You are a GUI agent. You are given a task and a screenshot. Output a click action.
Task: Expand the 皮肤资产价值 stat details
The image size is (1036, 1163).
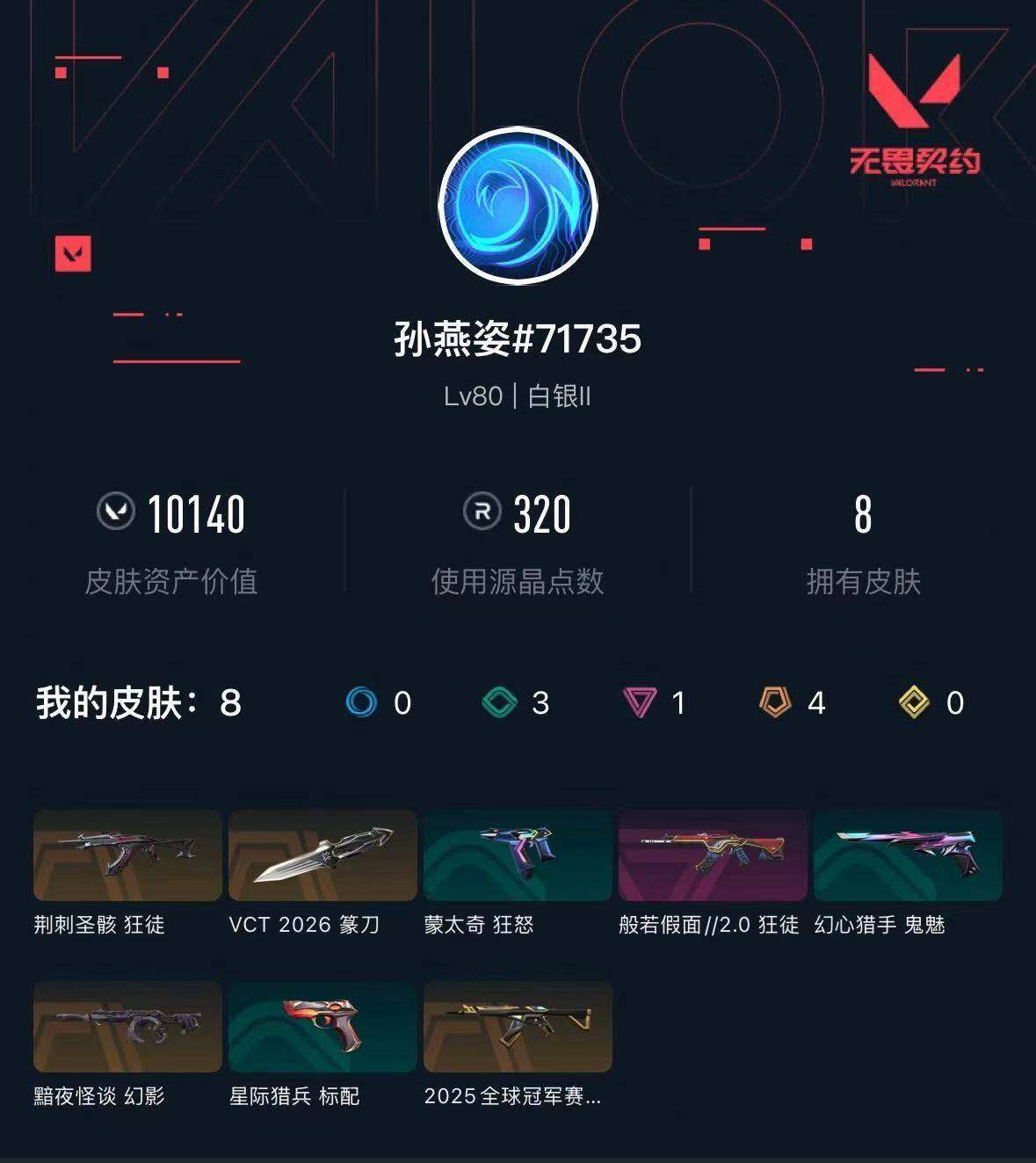tap(173, 580)
